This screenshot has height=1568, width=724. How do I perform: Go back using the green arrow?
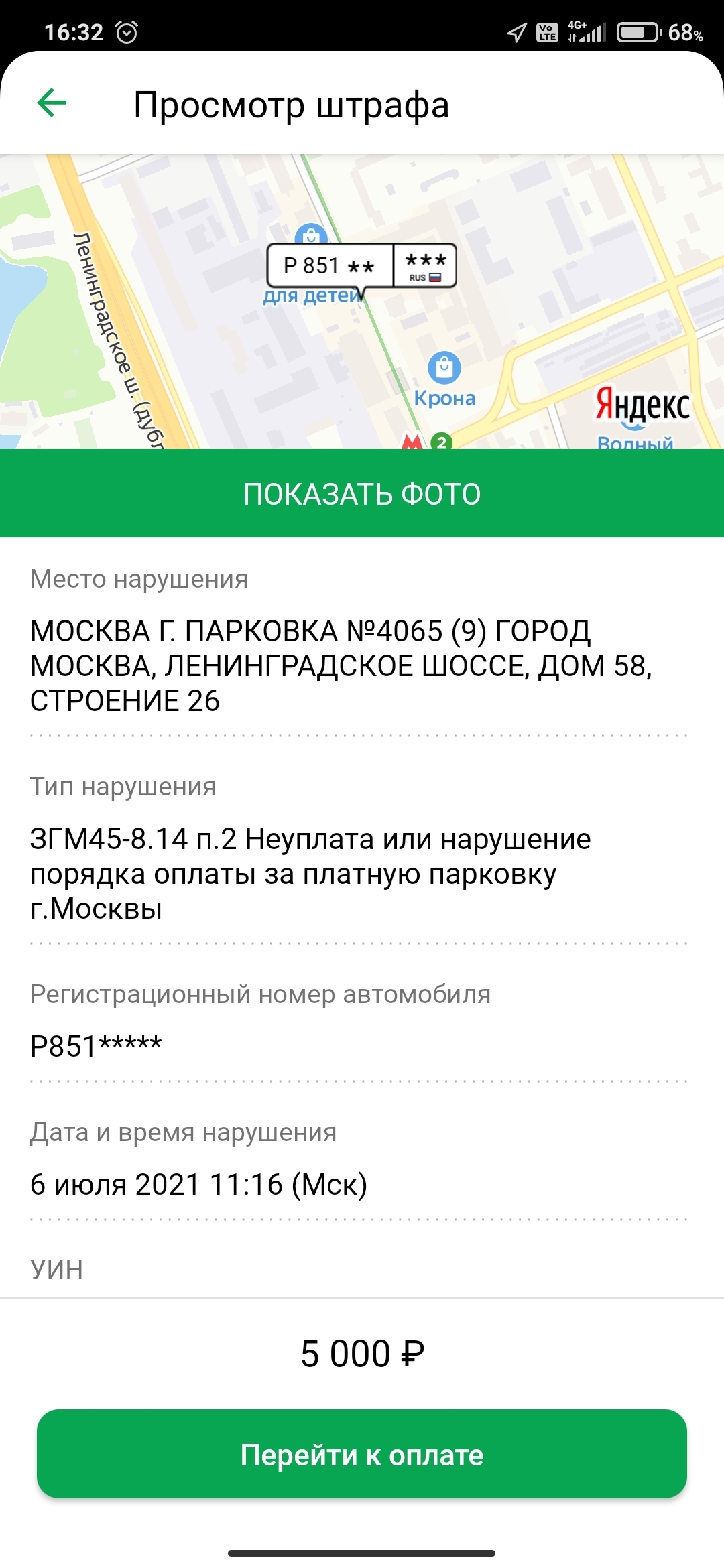click(52, 103)
